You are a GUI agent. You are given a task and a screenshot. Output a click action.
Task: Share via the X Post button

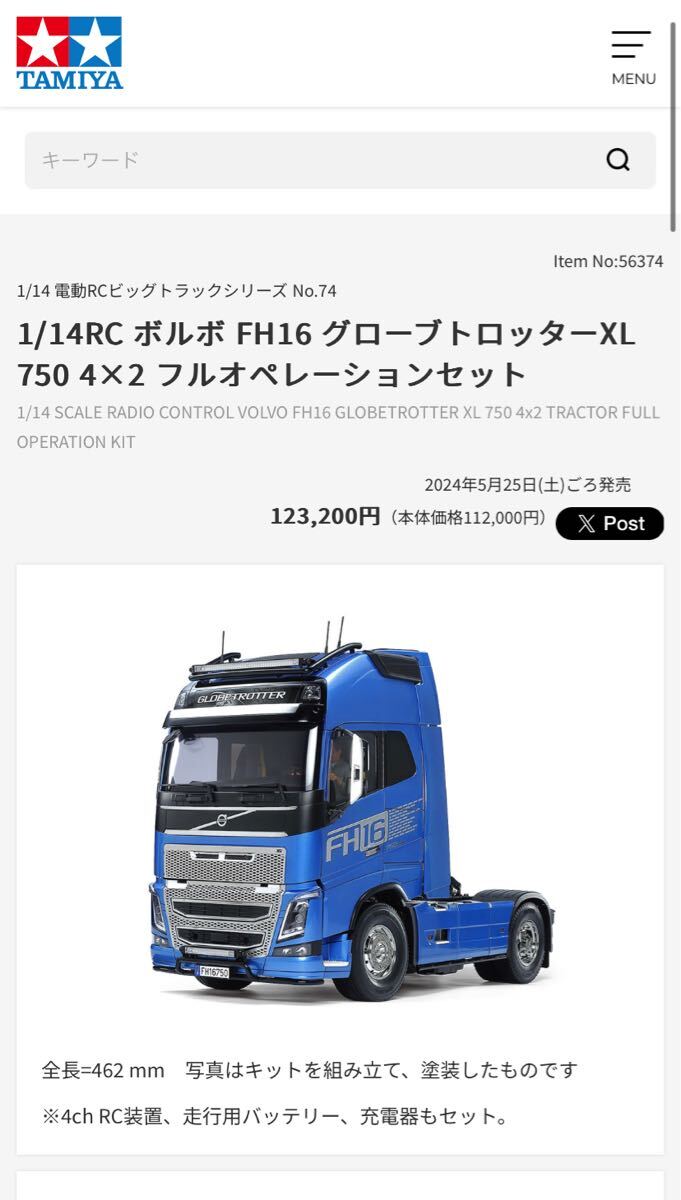click(x=610, y=523)
